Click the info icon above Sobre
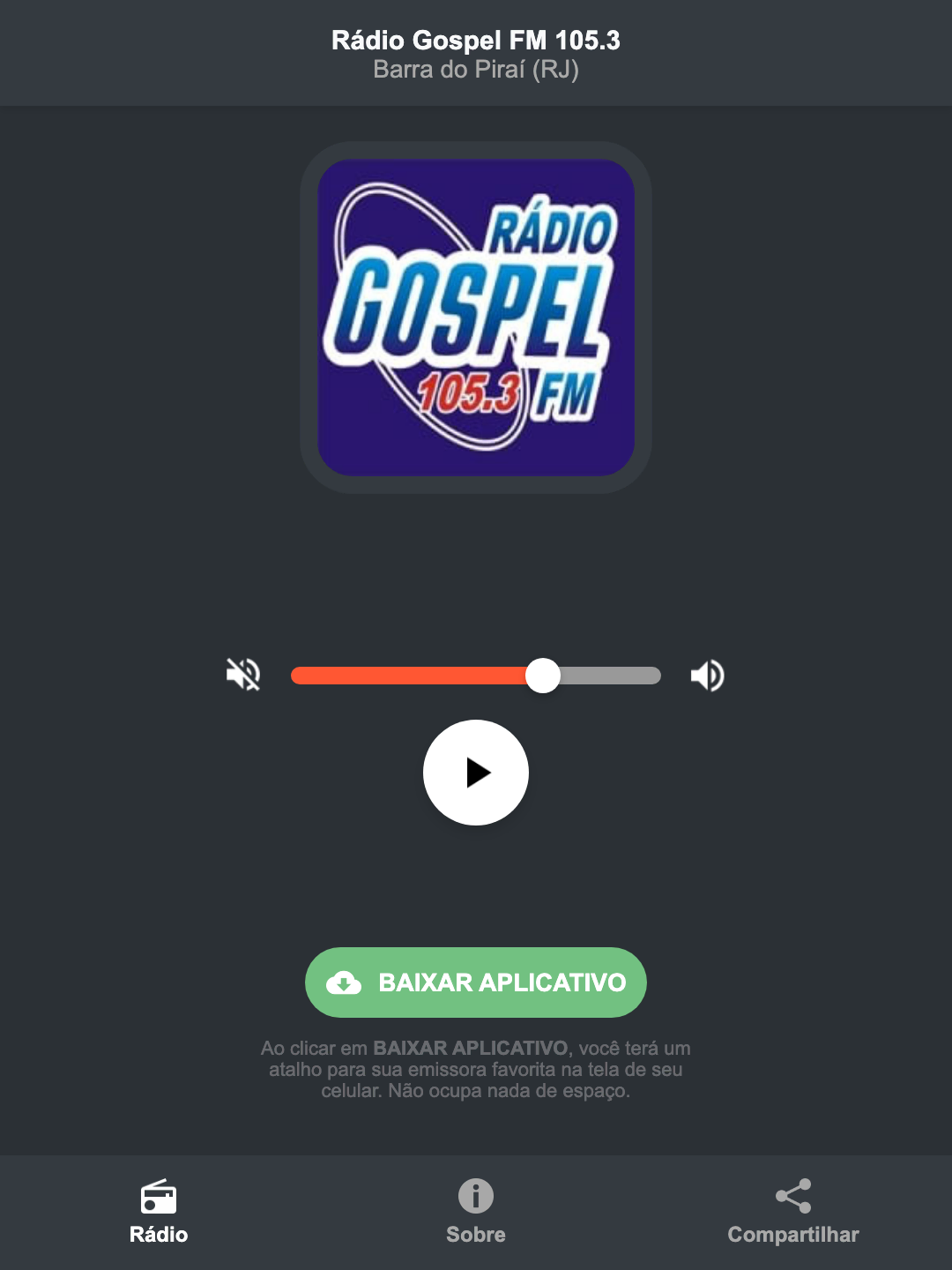Screen dimensions: 952x1270 point(475,1195)
